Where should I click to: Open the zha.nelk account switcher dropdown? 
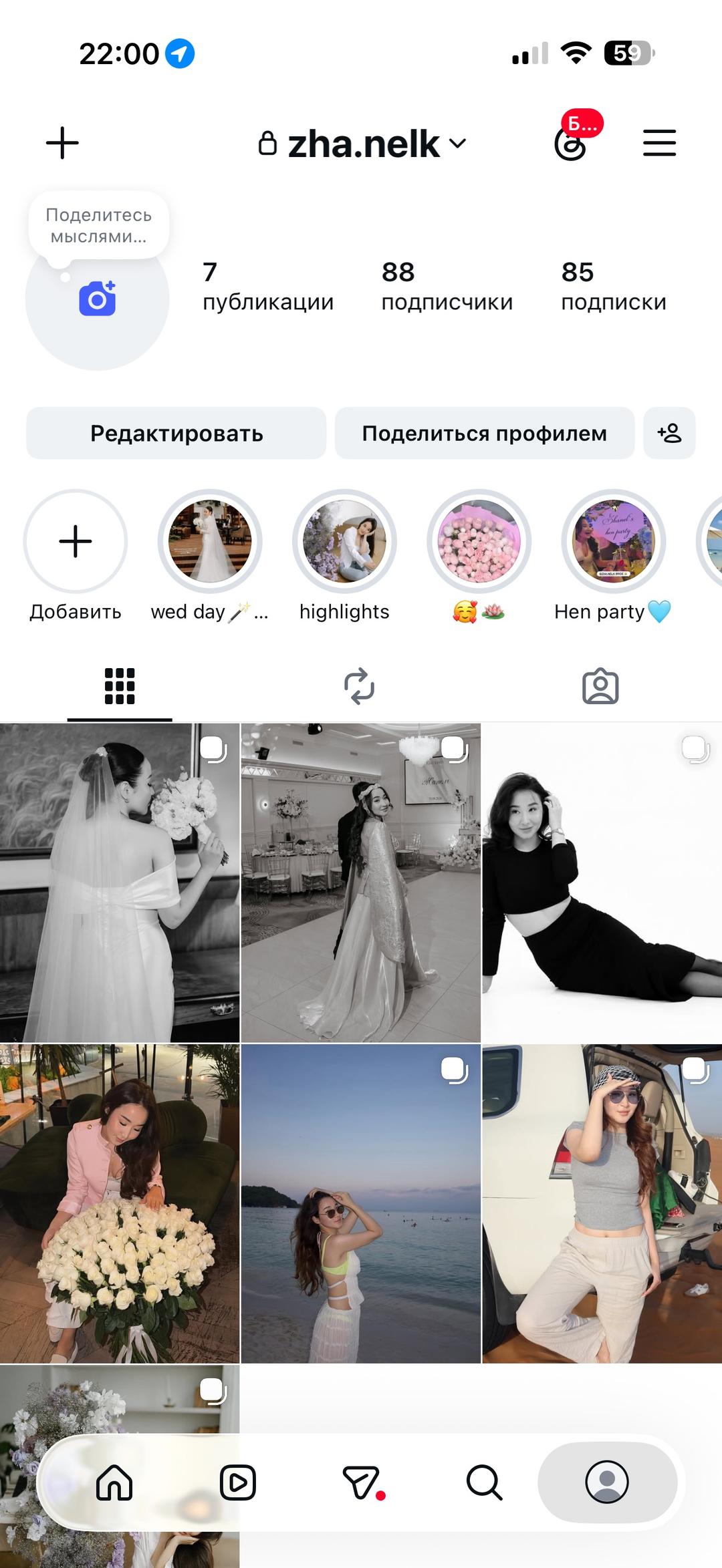pyautogui.click(x=362, y=144)
